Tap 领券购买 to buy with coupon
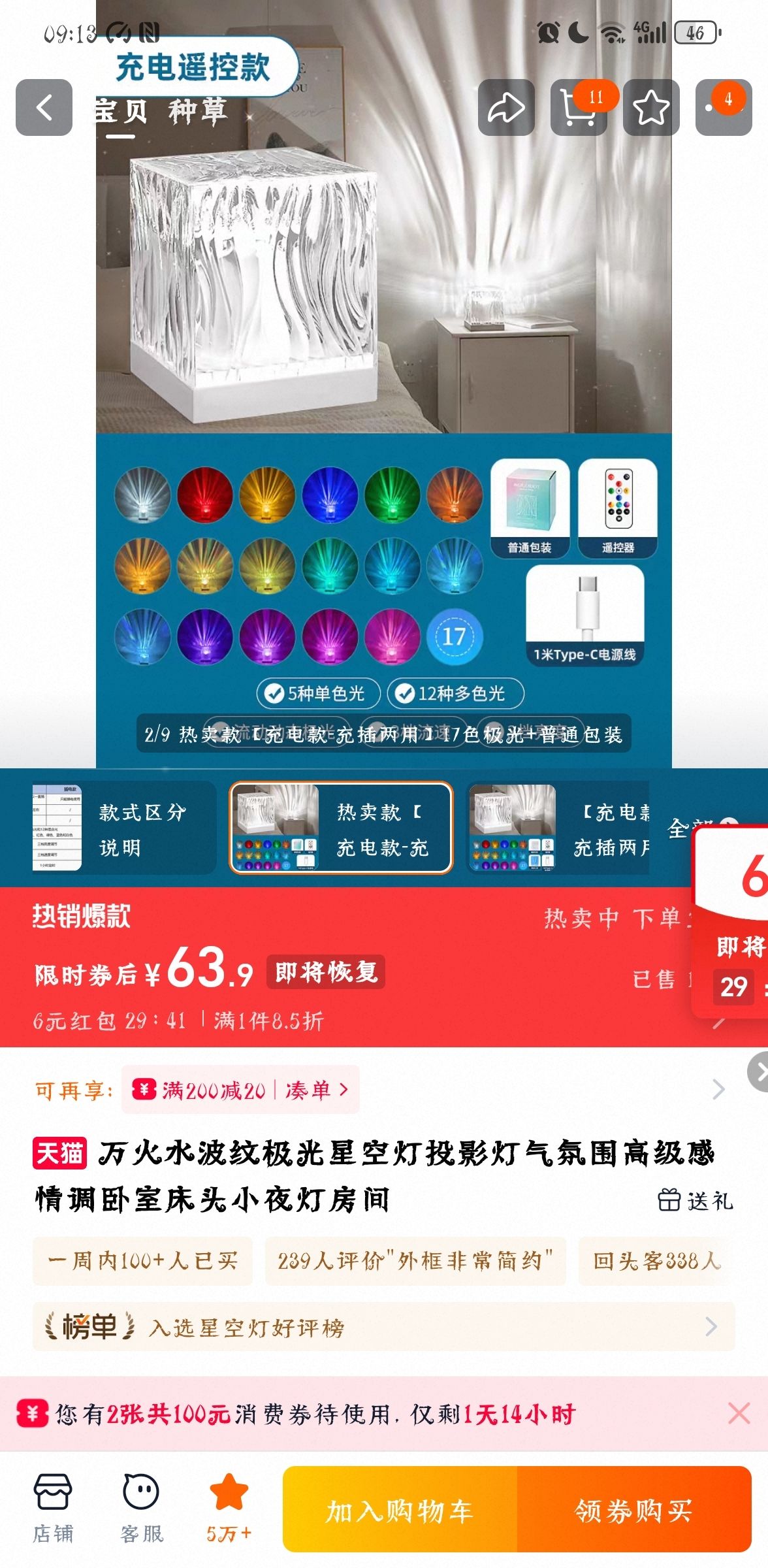Screen dimensions: 768x1568 click(633, 1511)
